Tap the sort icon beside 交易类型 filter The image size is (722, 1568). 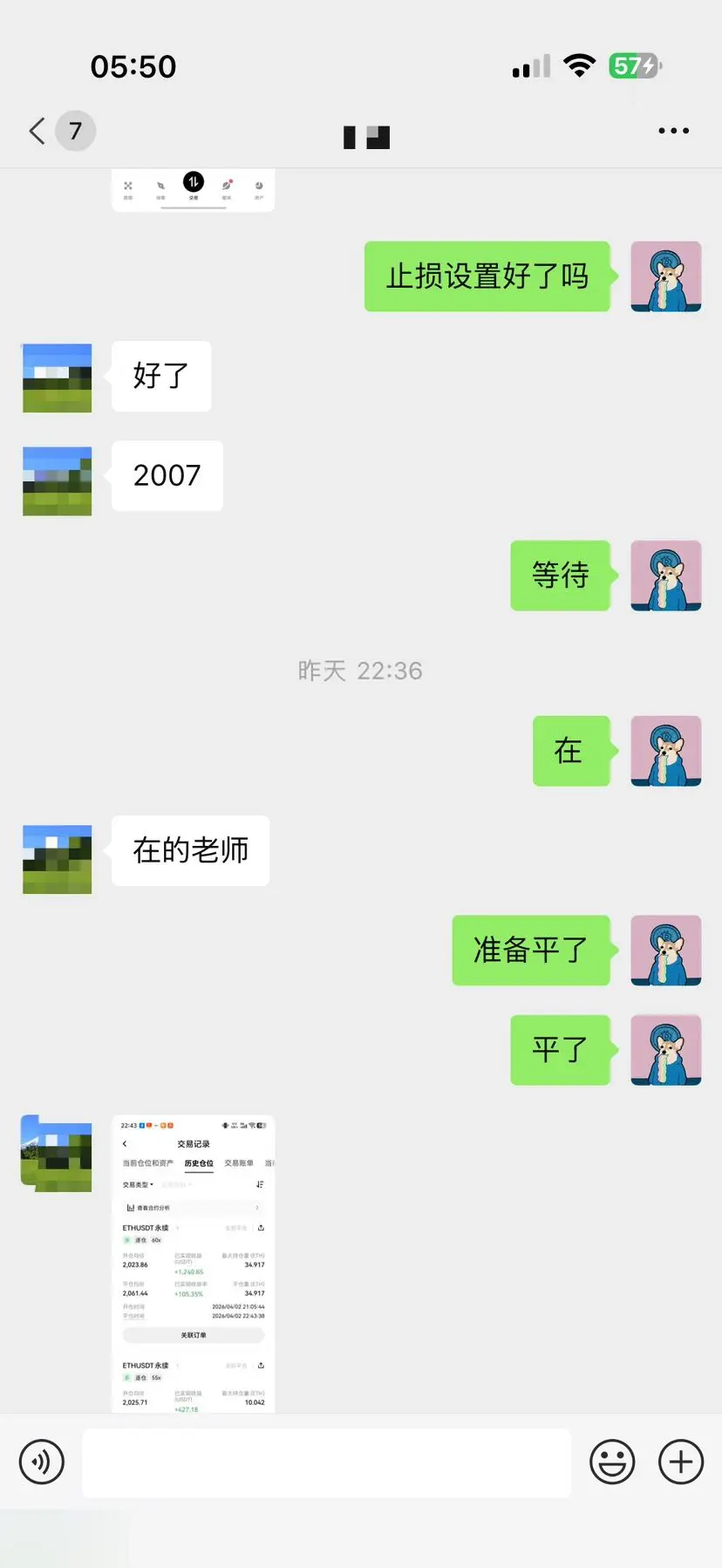(259, 1184)
